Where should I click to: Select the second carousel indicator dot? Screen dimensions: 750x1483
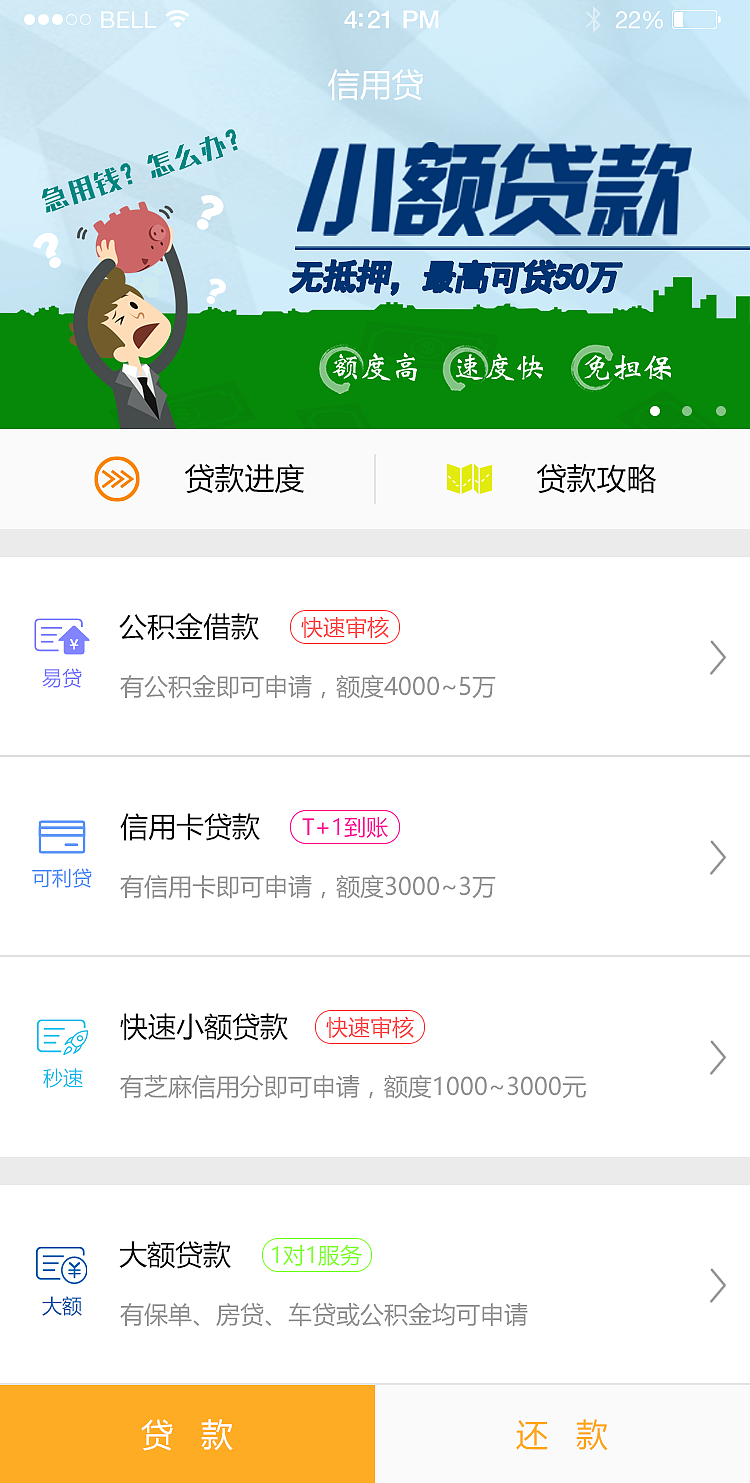pos(688,410)
